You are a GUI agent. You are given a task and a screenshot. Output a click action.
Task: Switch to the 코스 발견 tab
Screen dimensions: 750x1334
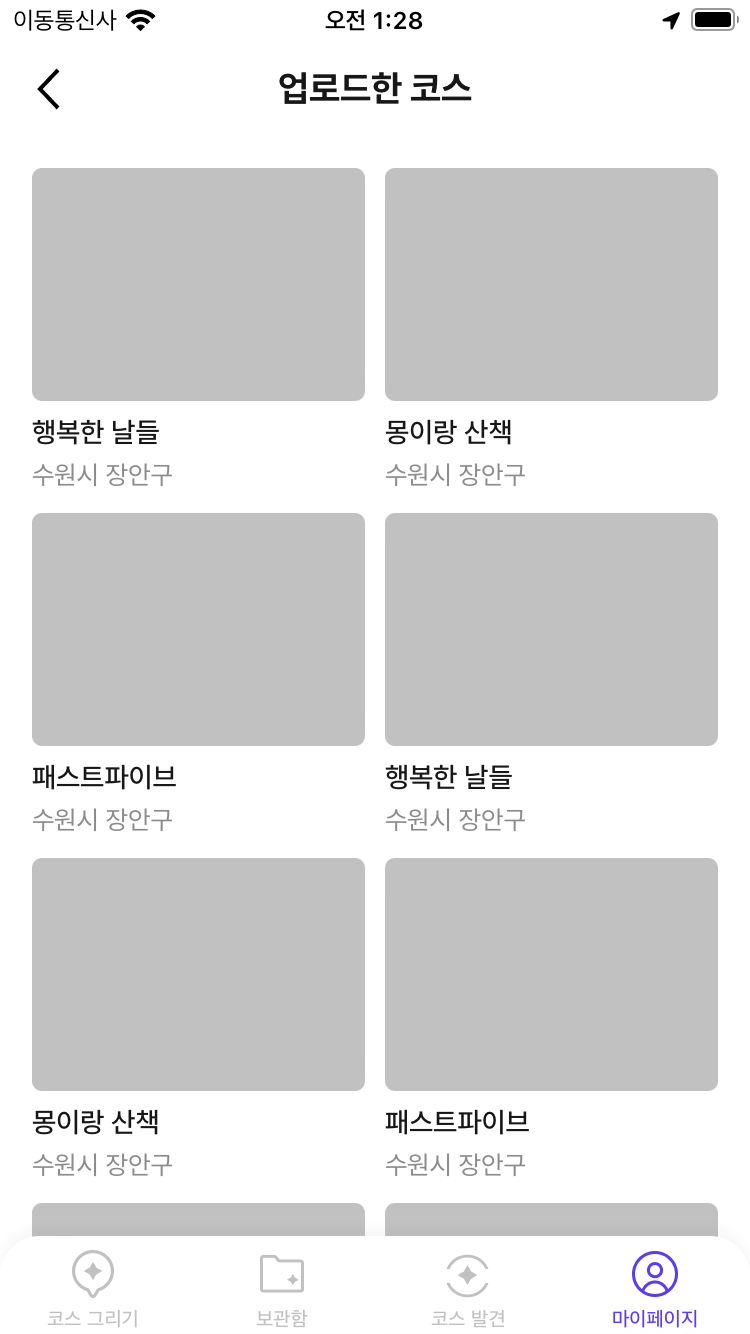(x=468, y=1288)
